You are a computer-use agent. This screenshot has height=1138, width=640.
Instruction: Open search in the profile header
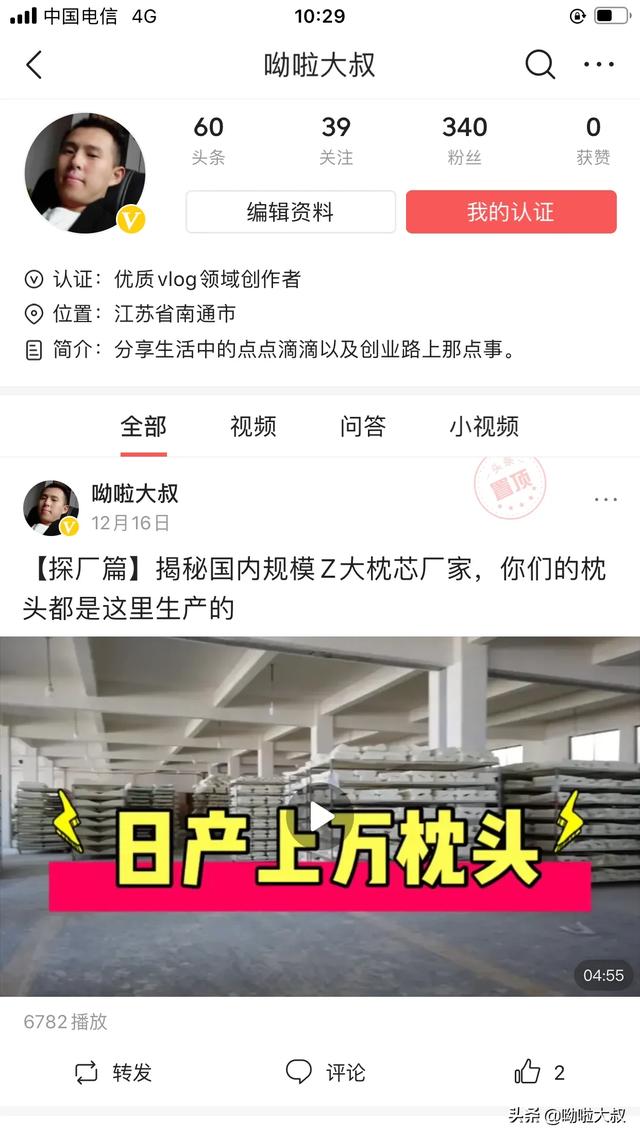540,66
